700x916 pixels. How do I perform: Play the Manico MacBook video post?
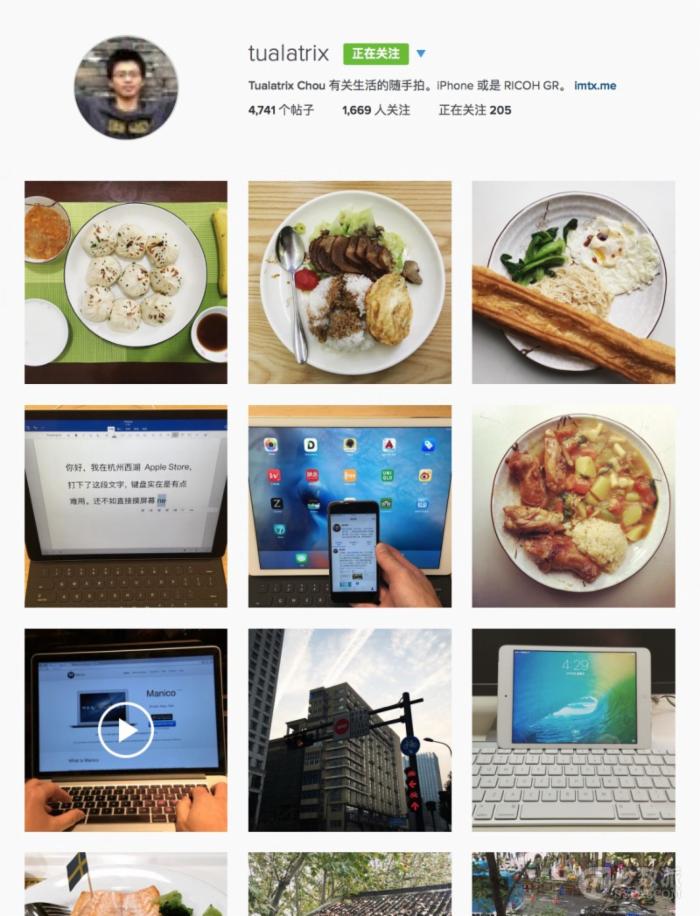click(x=126, y=730)
